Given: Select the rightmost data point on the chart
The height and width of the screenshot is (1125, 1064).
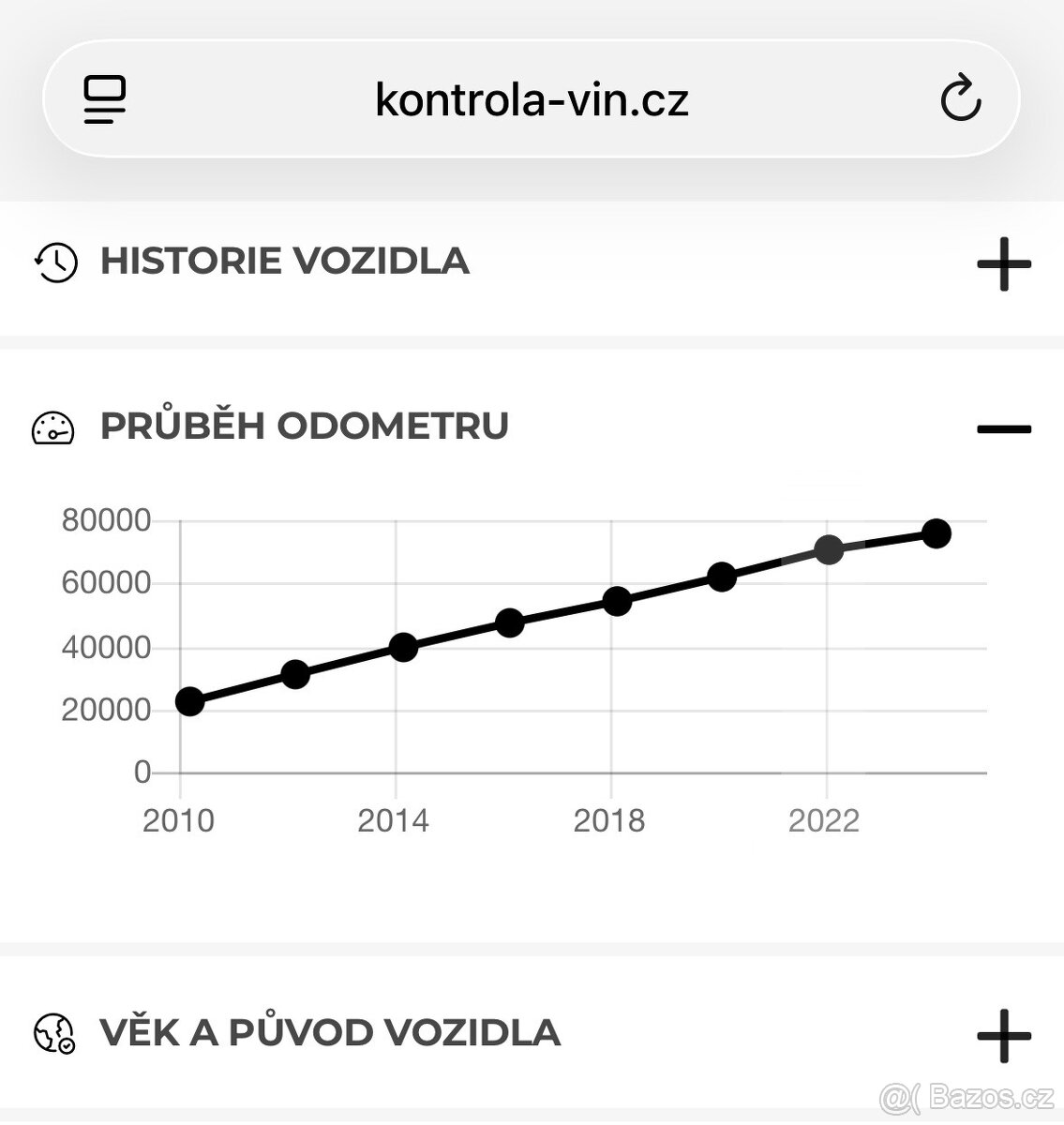Looking at the screenshot, I should click(936, 532).
